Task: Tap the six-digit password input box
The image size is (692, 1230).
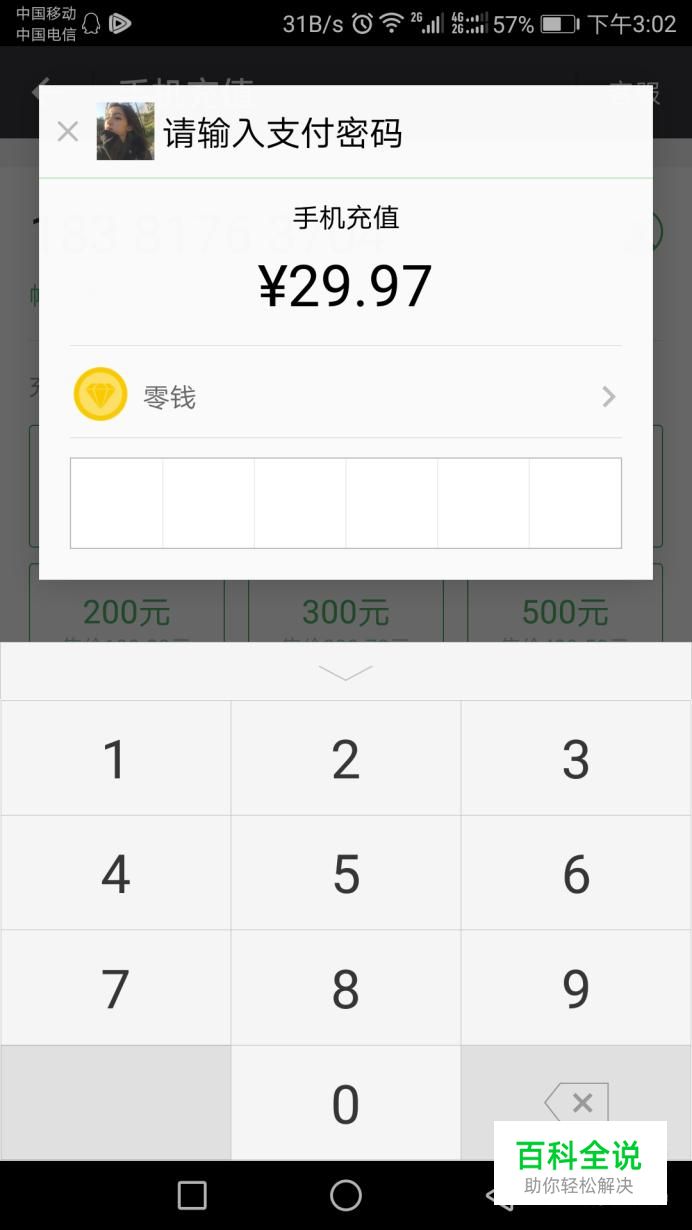Action: coord(346,503)
